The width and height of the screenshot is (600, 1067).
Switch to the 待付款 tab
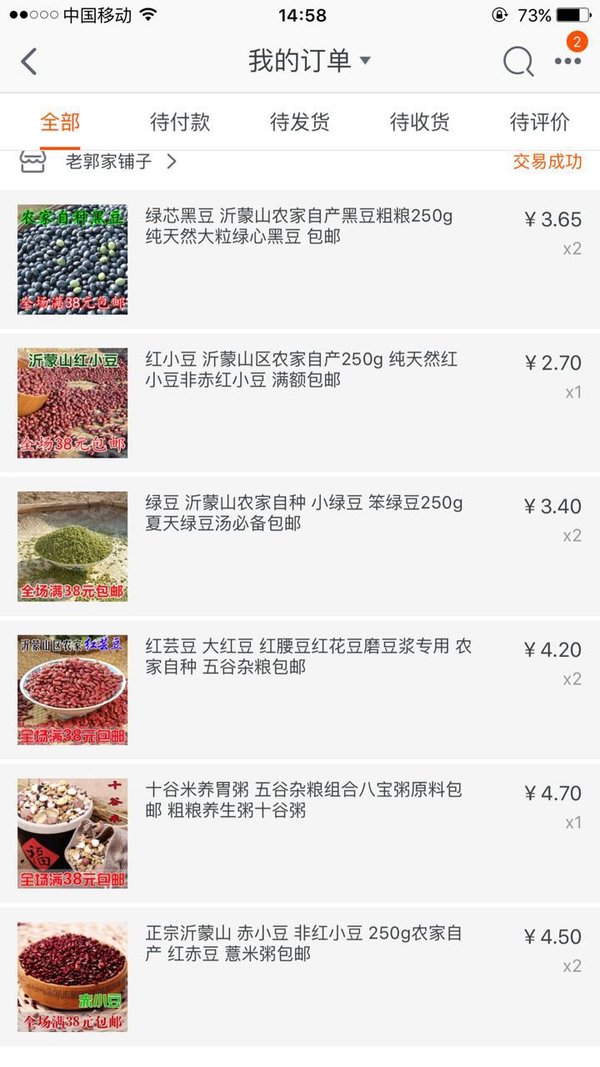click(180, 122)
